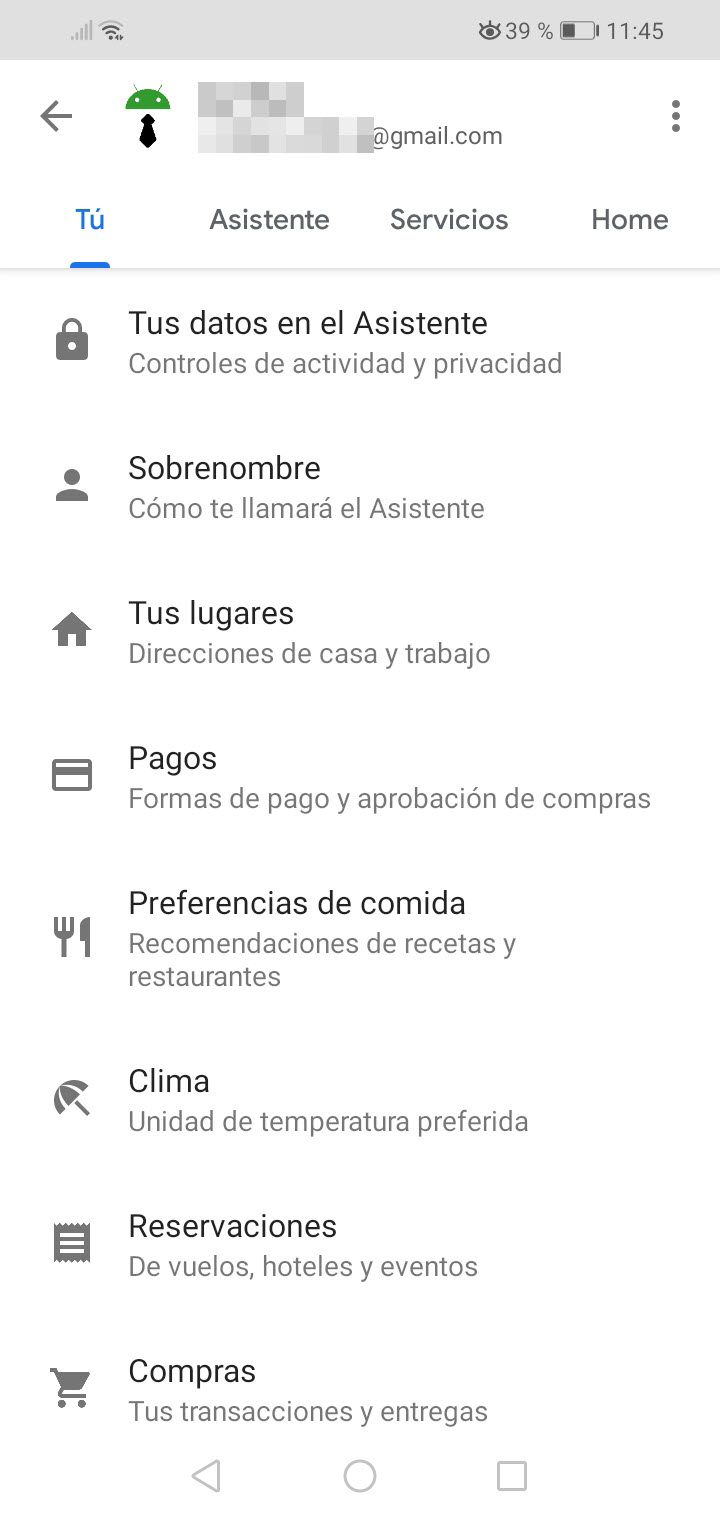Screen dimensions: 720x1520
Task: Open the three-dot overflow menu
Action: click(x=676, y=117)
